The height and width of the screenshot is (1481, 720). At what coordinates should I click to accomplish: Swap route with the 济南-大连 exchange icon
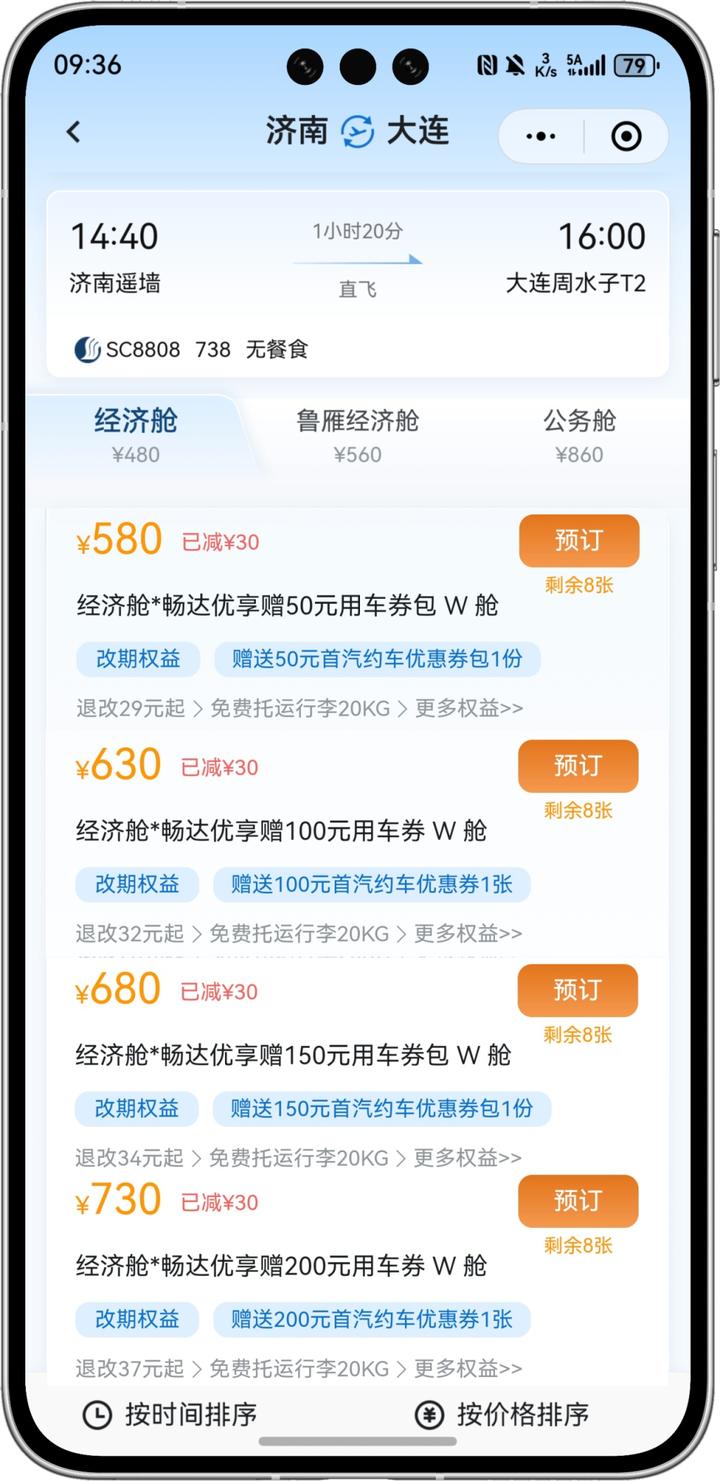tap(357, 132)
